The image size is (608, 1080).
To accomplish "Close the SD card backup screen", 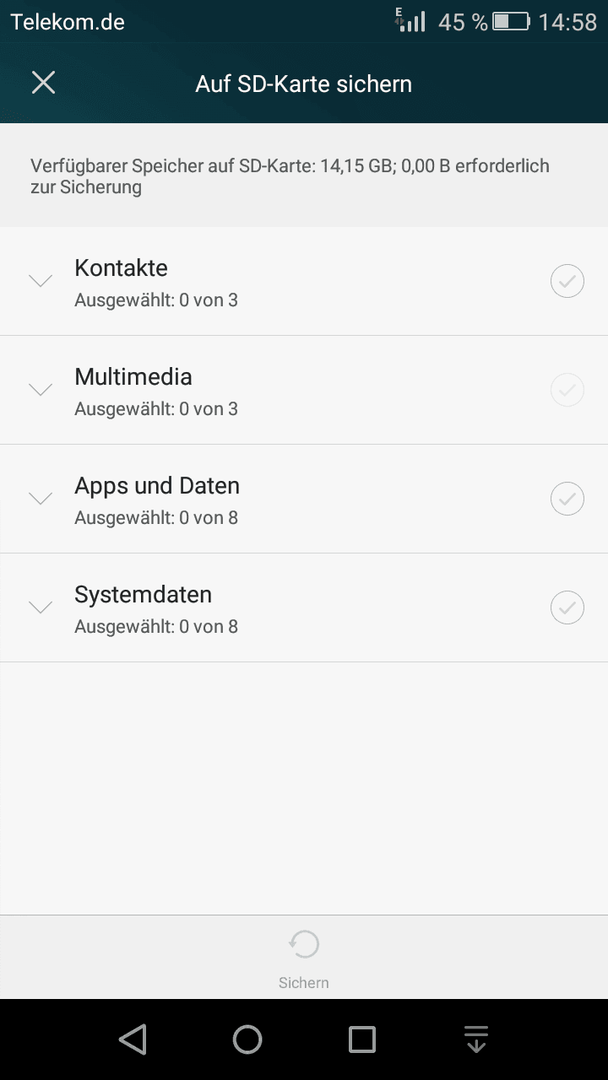I will point(43,83).
